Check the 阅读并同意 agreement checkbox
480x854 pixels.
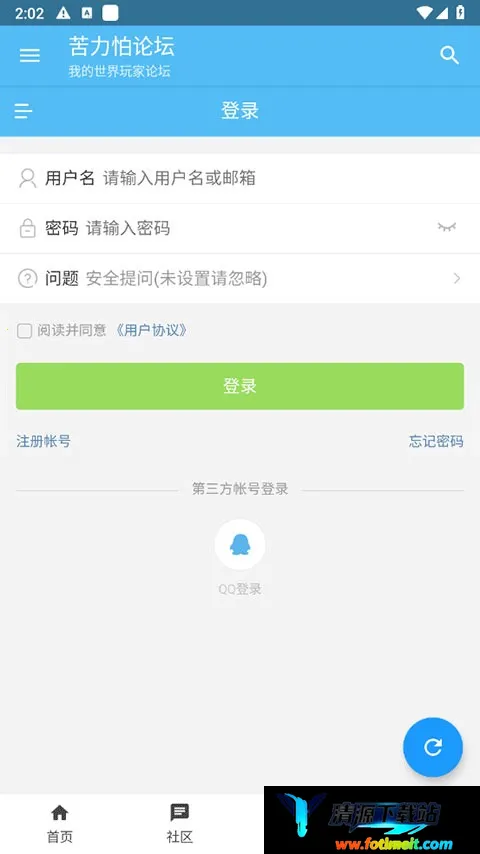(25, 331)
